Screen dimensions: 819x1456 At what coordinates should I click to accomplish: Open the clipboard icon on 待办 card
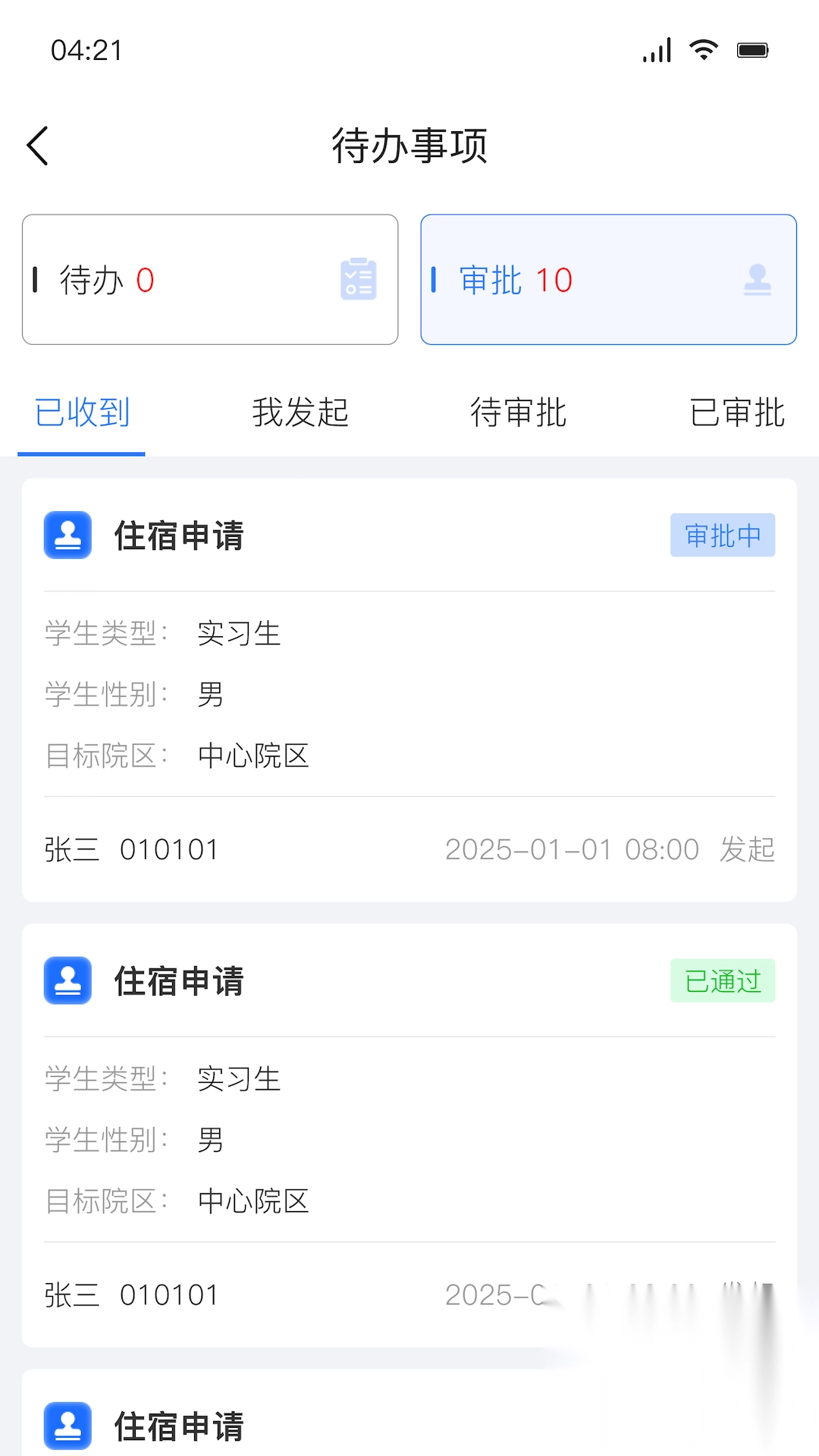pyautogui.click(x=357, y=278)
